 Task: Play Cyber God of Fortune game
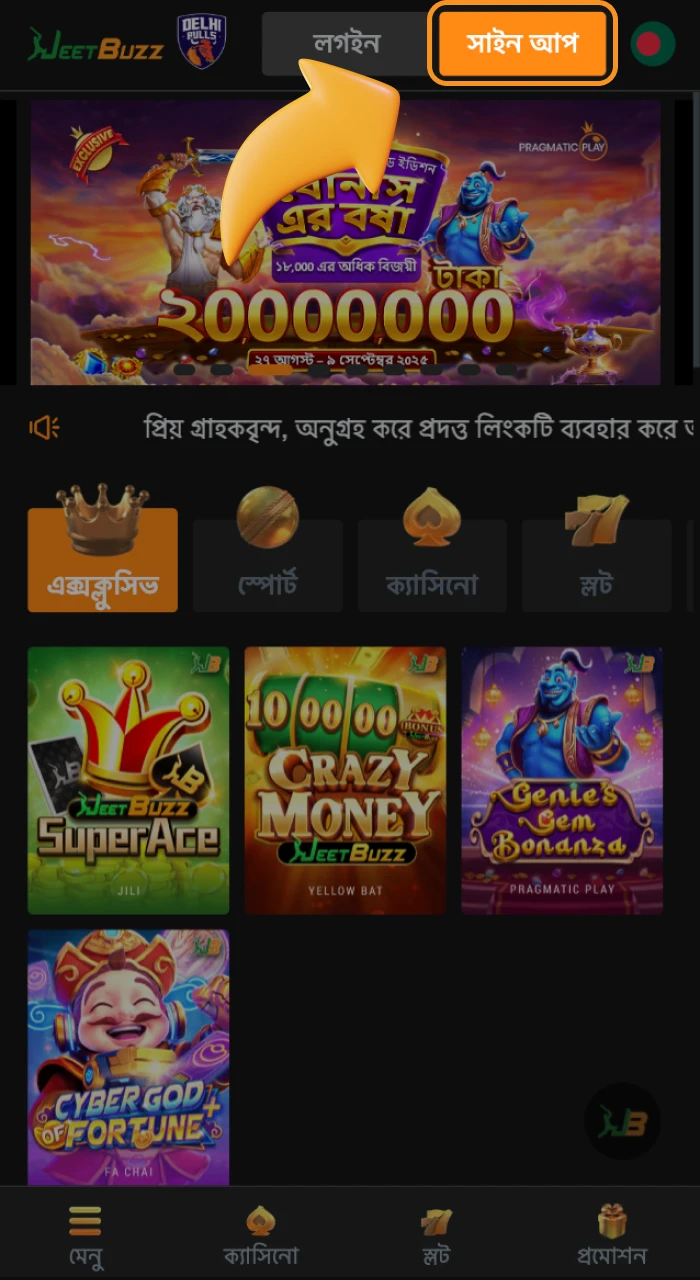pyautogui.click(x=128, y=1056)
